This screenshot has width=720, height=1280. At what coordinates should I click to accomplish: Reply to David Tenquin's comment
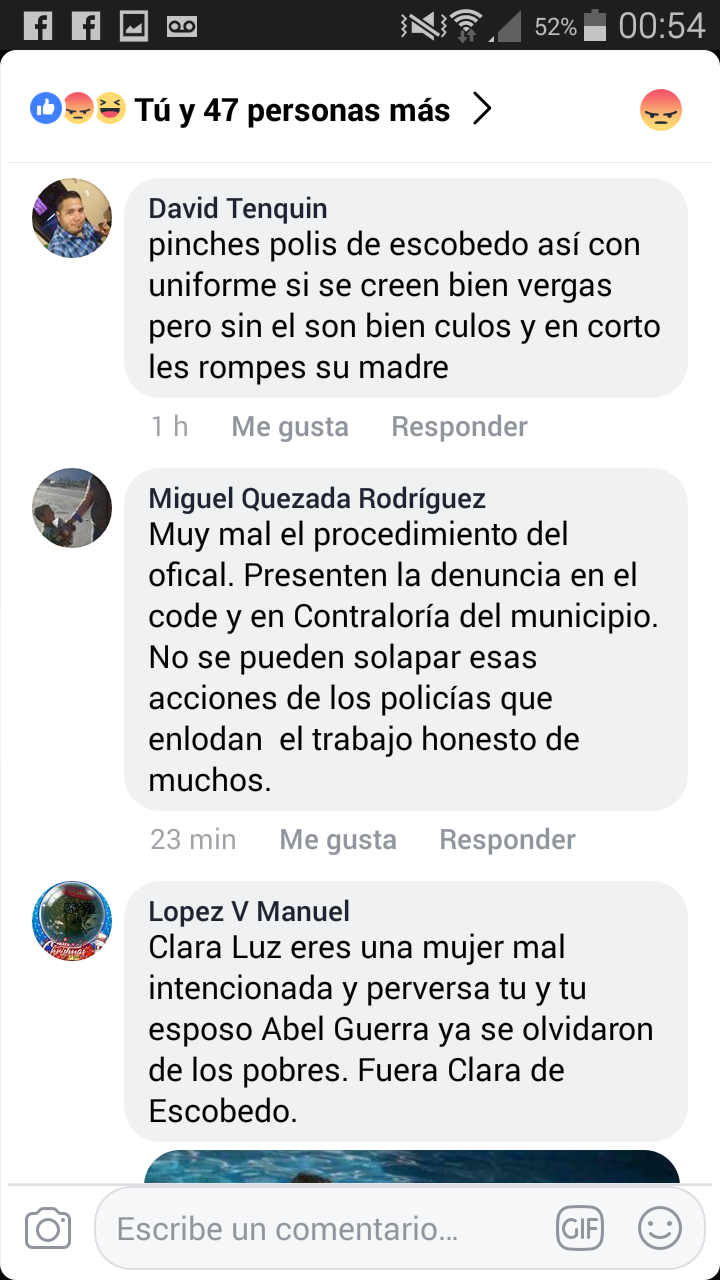pyautogui.click(x=459, y=427)
